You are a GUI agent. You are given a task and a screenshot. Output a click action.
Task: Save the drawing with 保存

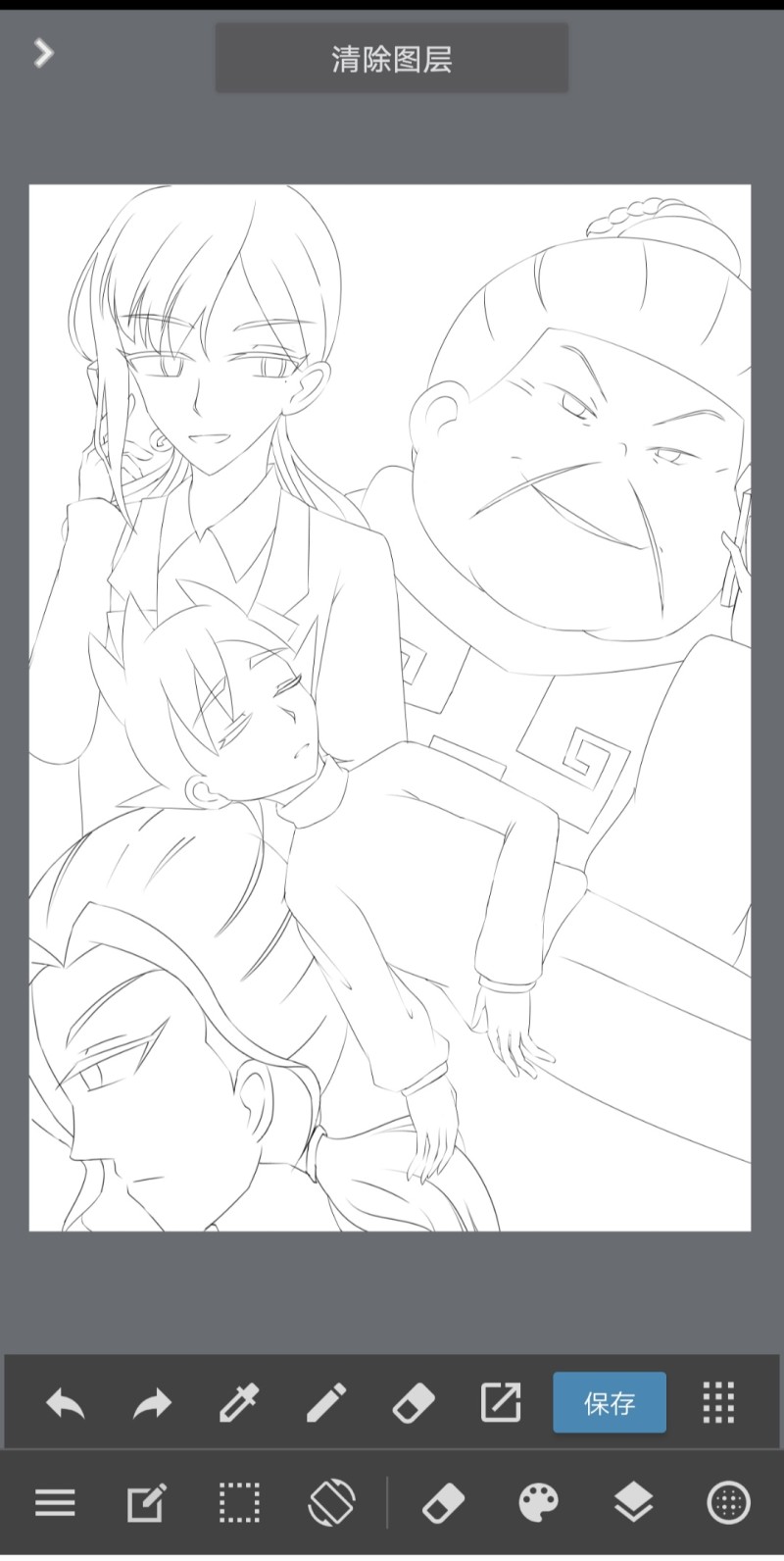pos(610,1403)
